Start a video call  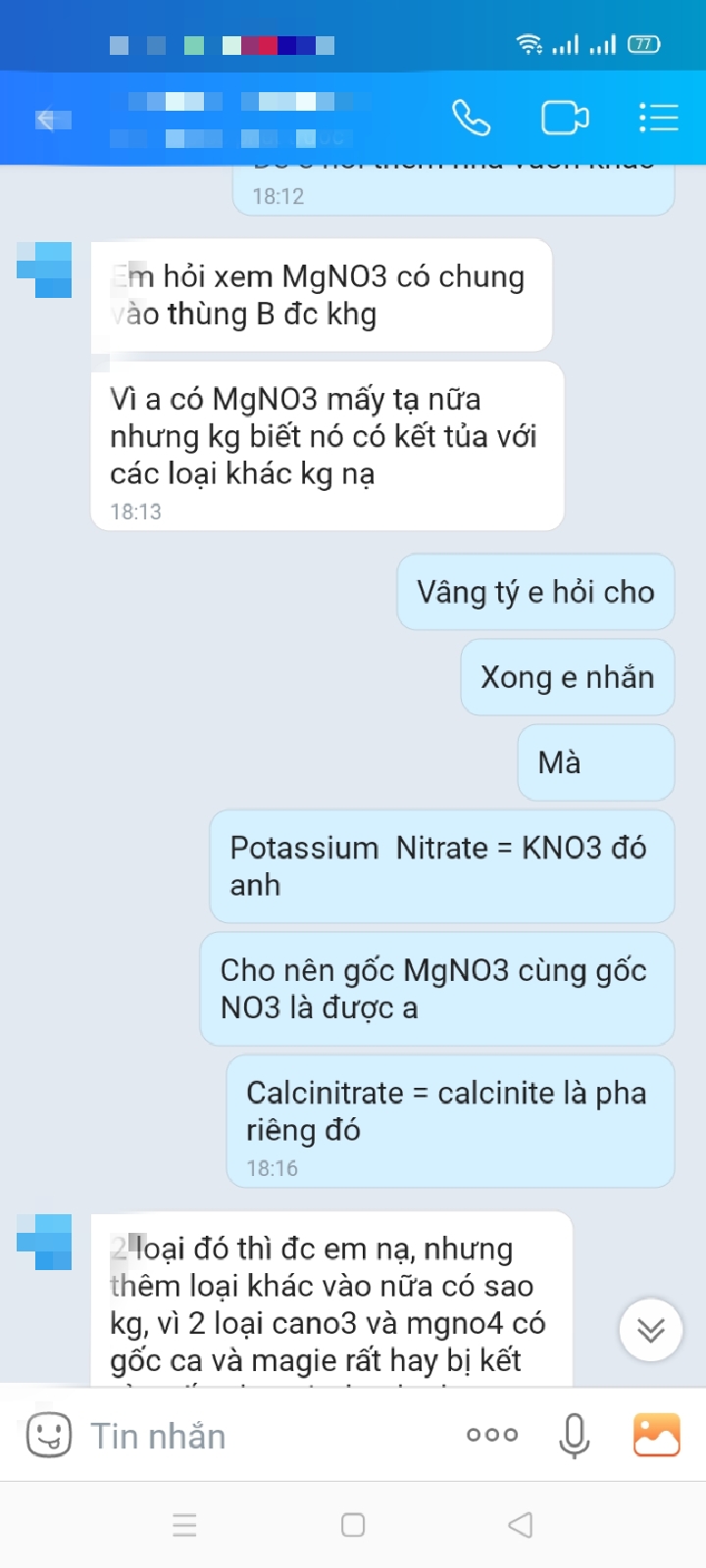point(565,118)
